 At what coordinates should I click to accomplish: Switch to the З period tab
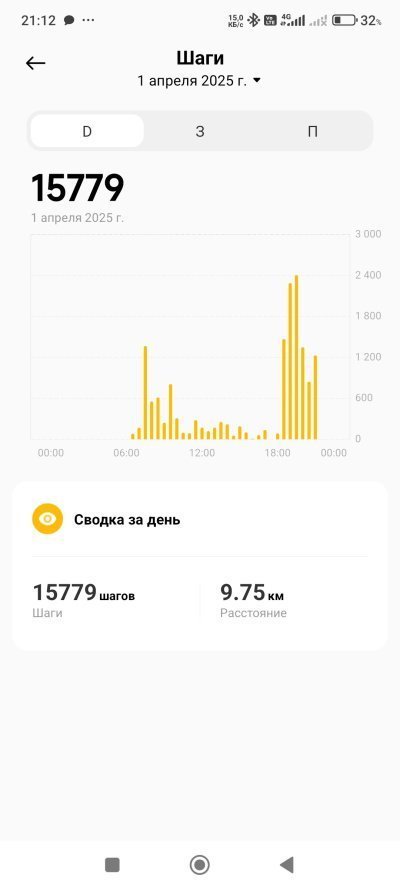click(199, 131)
